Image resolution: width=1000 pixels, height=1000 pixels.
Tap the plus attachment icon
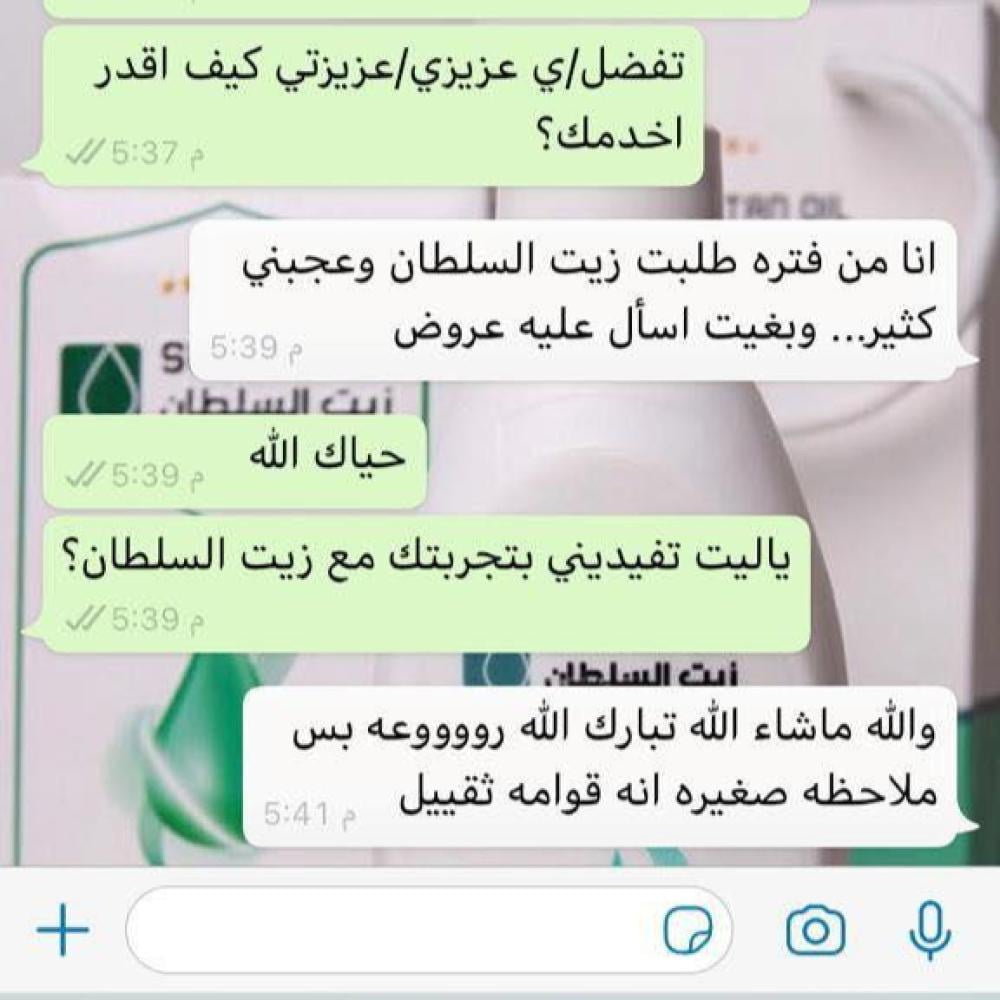click(63, 931)
